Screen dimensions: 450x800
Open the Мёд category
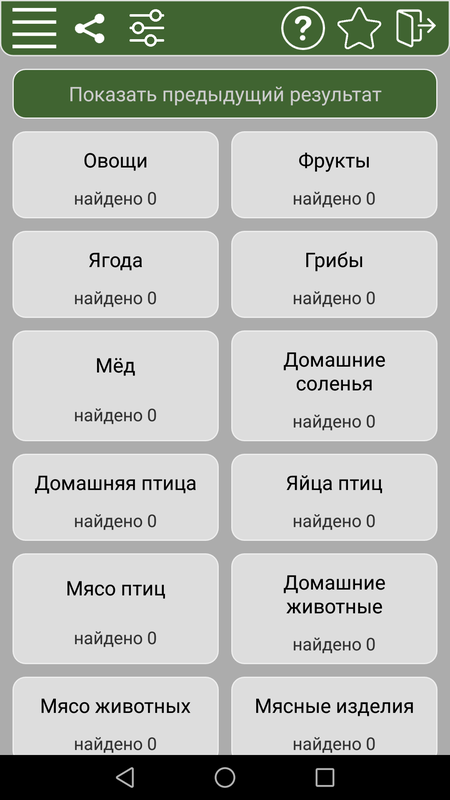point(116,386)
